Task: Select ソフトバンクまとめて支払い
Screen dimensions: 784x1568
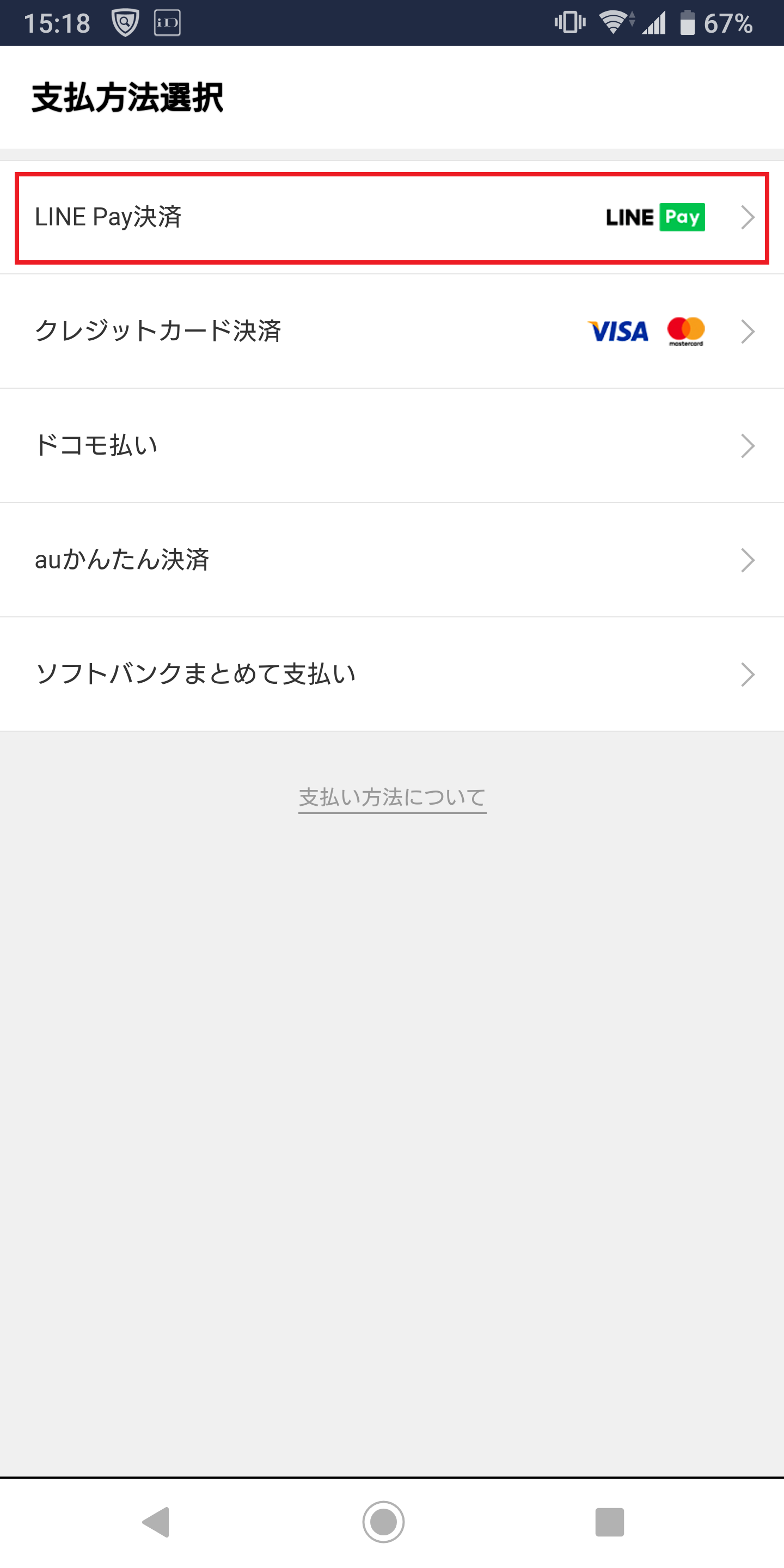Action: pos(392,675)
